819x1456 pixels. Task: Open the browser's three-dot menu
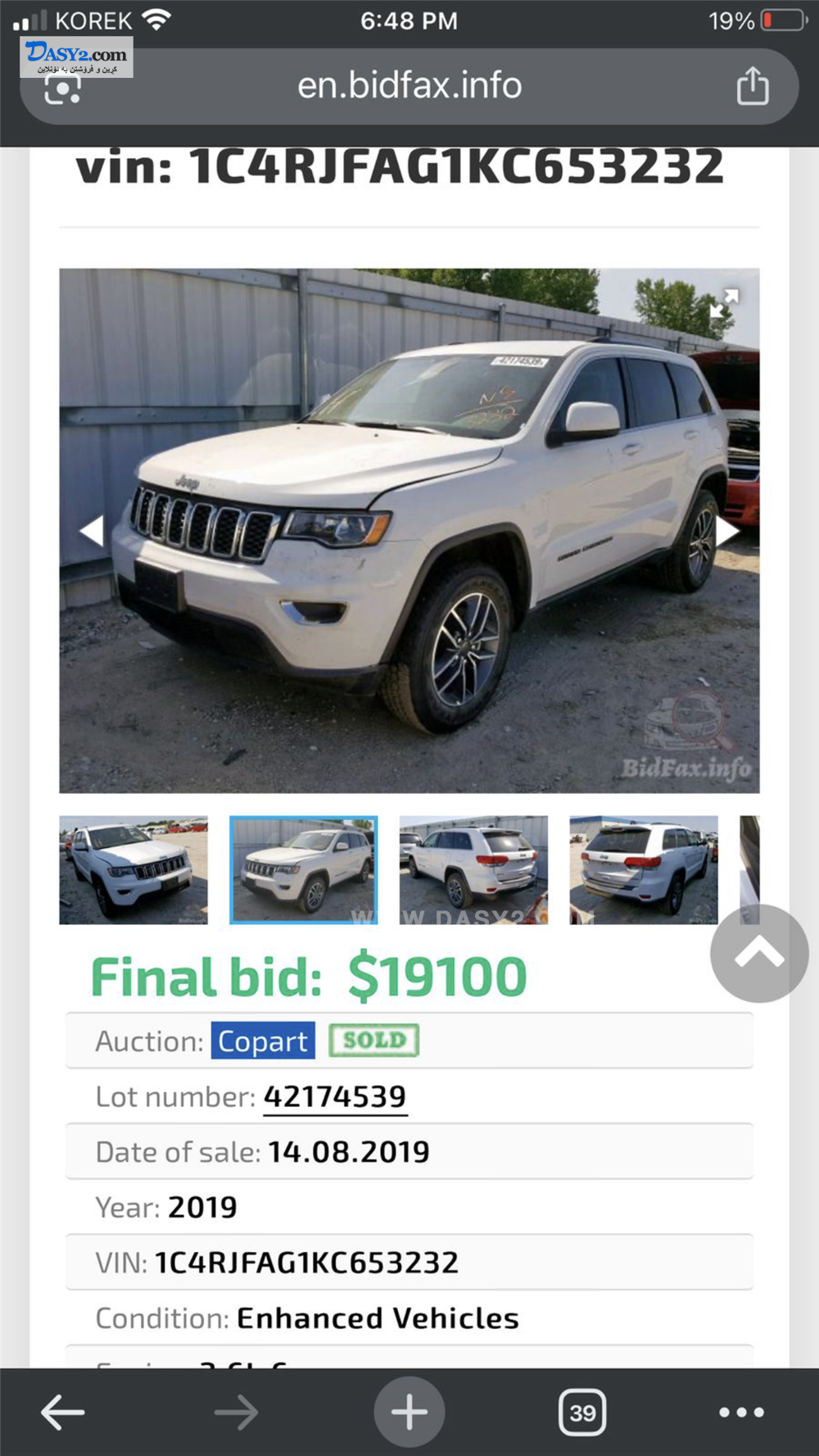(741, 1412)
